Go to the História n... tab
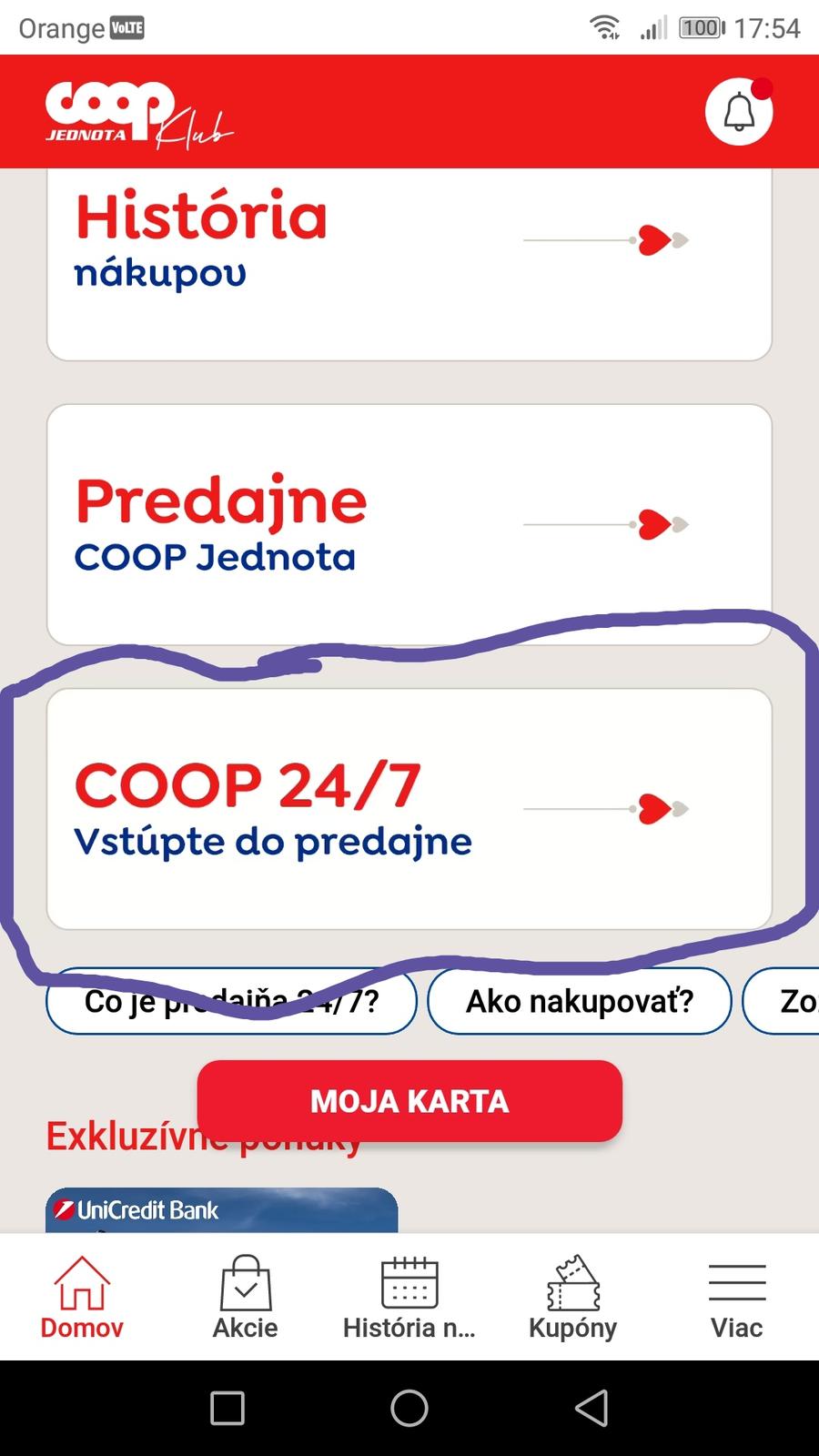Viewport: 819px width, 1456px height. click(x=409, y=1298)
